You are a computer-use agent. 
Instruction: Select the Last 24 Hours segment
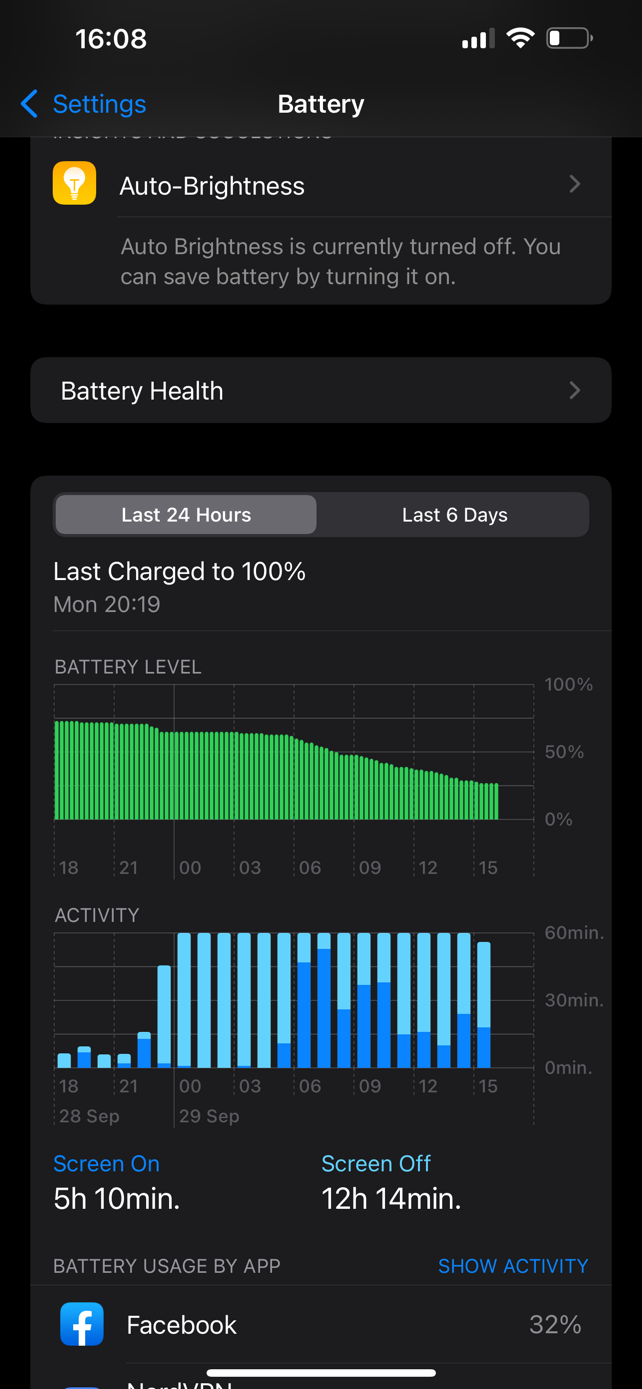[x=186, y=515]
